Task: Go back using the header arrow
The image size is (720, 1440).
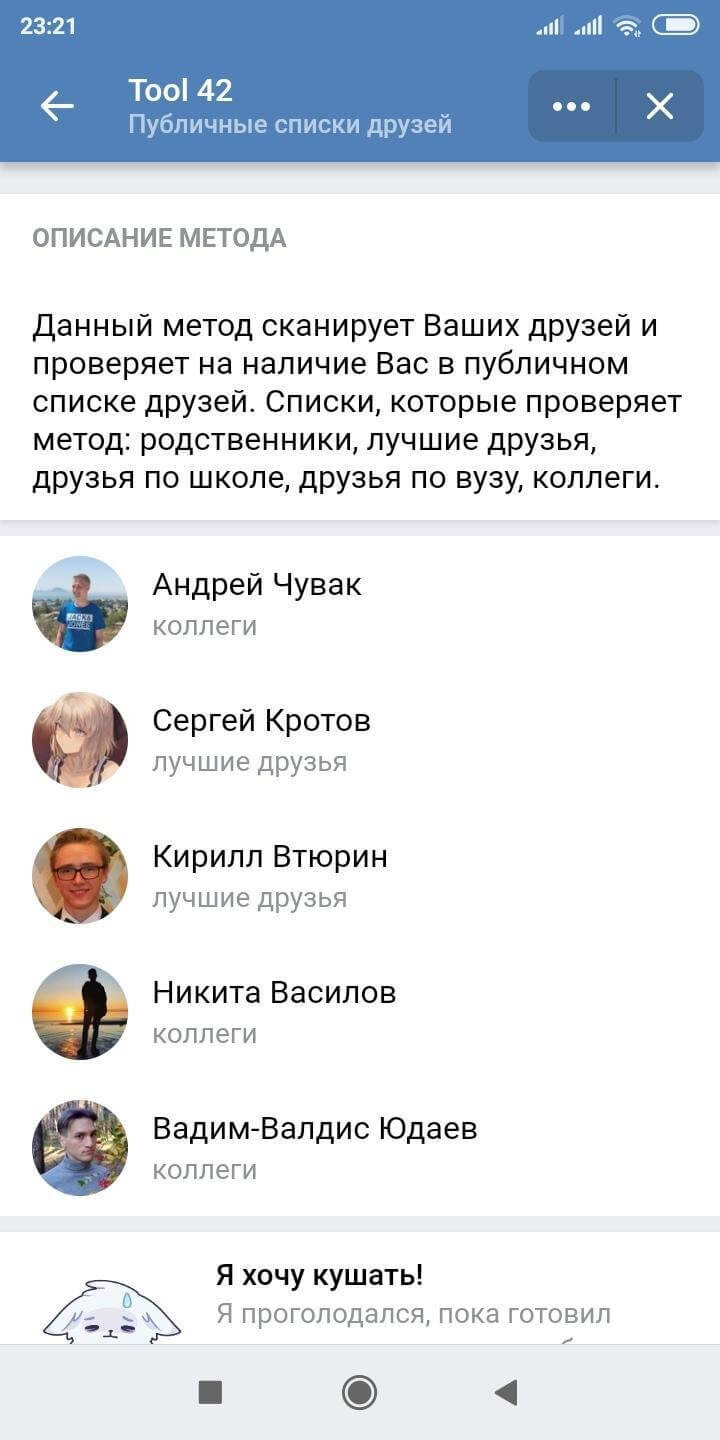Action: click(x=57, y=106)
